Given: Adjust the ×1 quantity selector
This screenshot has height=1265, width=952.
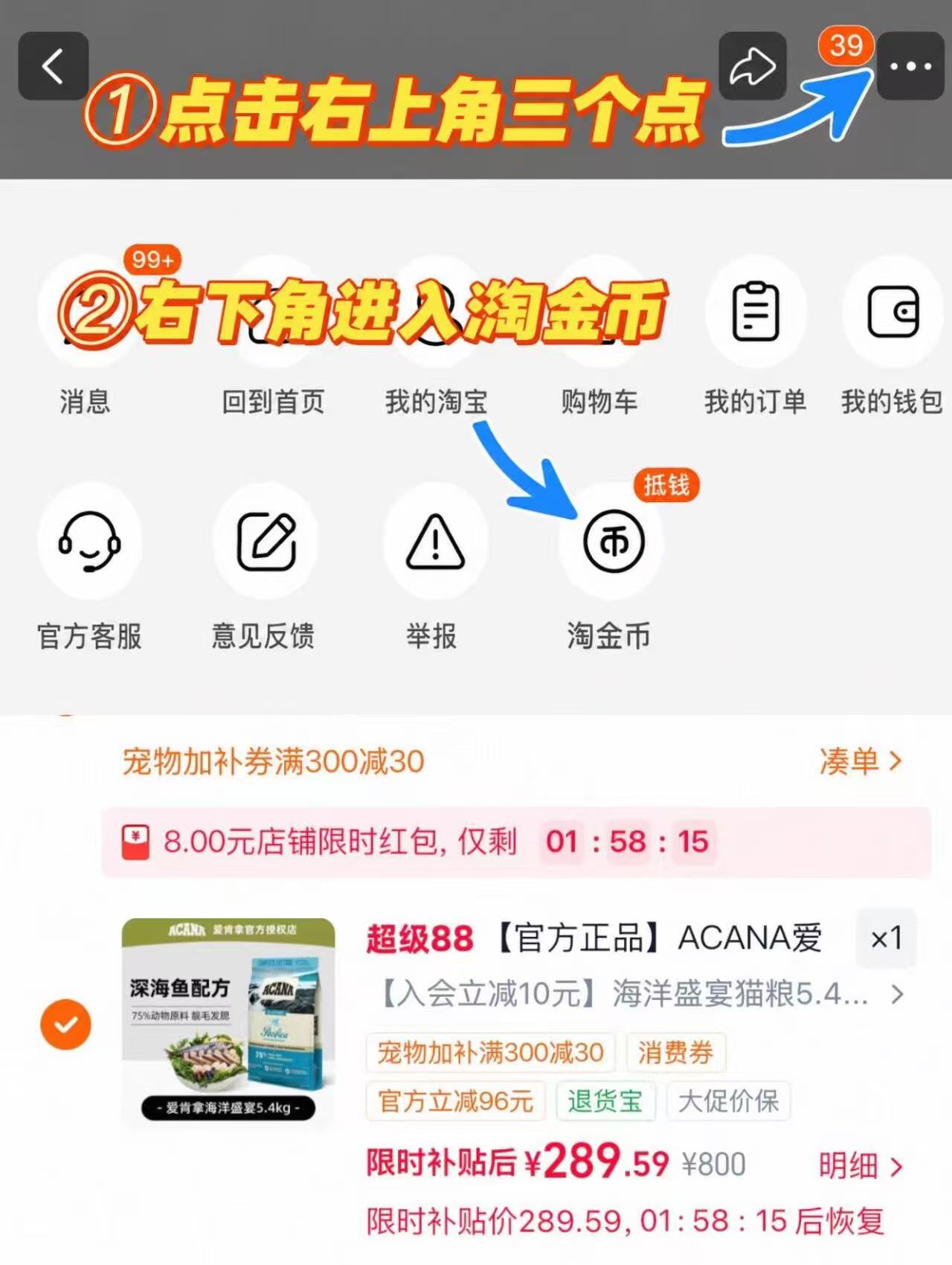Looking at the screenshot, I should pos(887,938).
